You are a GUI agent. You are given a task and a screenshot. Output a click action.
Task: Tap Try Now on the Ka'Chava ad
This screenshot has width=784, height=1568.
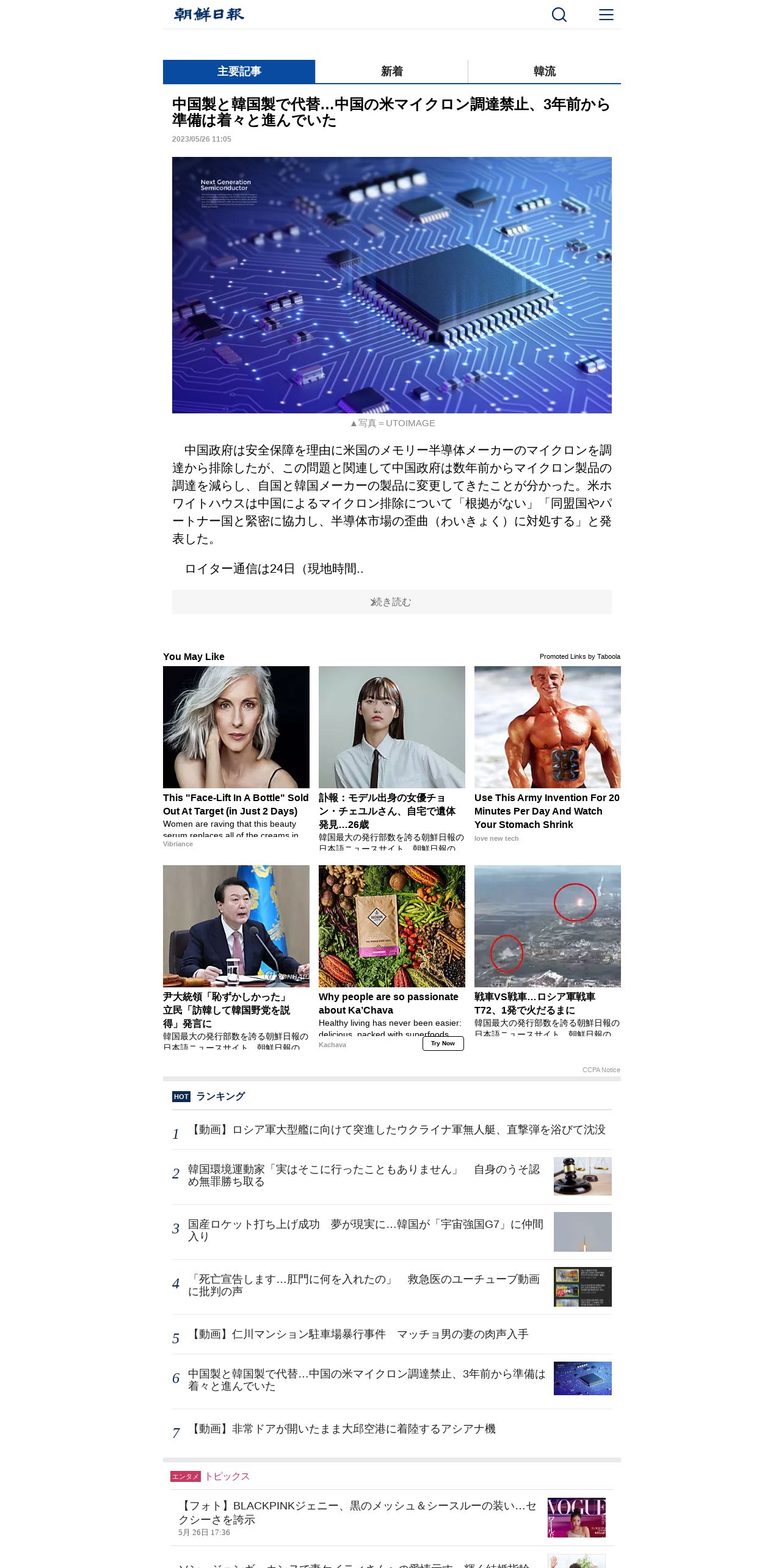pos(443,1044)
